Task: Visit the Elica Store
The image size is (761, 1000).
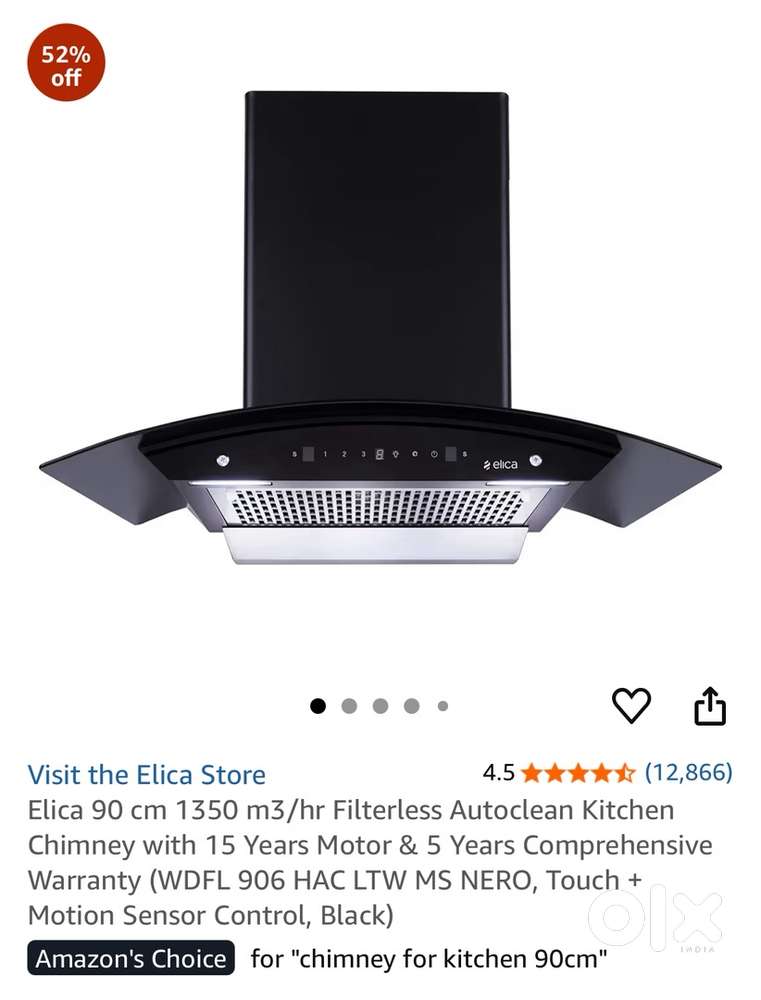Action: (x=146, y=774)
